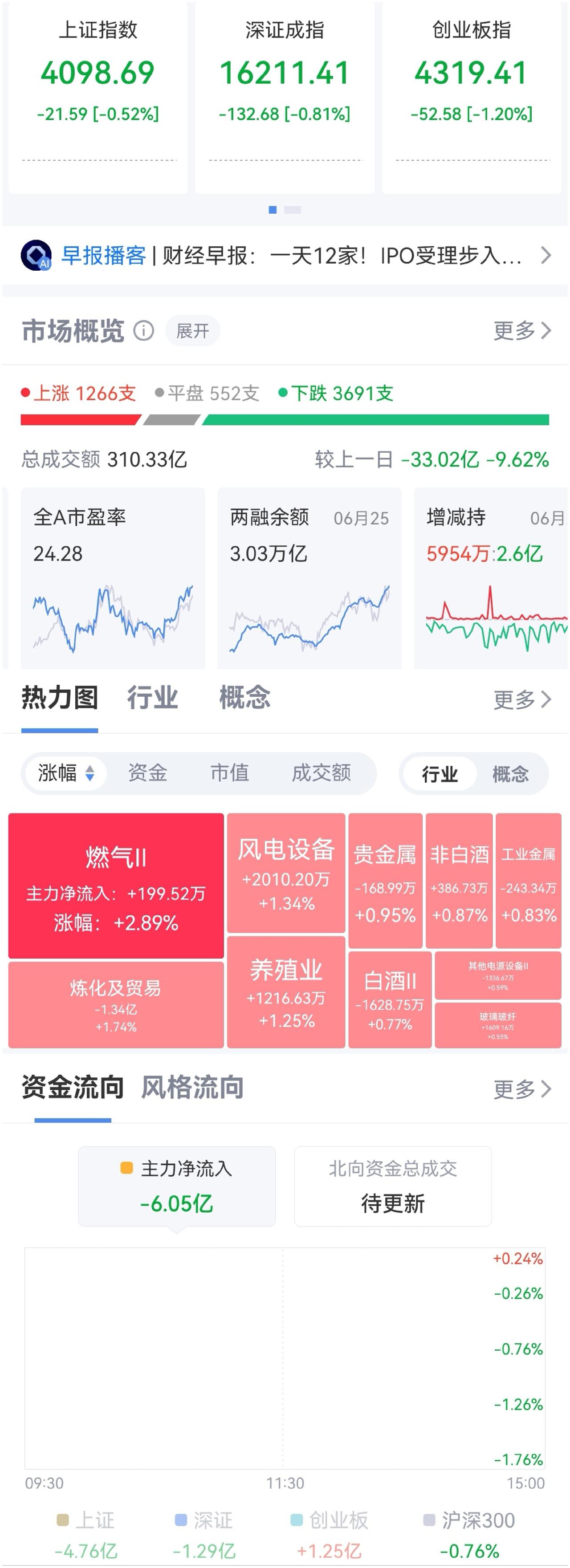This screenshot has width=570, height=1568.
Task: Open the 全A市盈率 chart card
Action: coord(113,578)
